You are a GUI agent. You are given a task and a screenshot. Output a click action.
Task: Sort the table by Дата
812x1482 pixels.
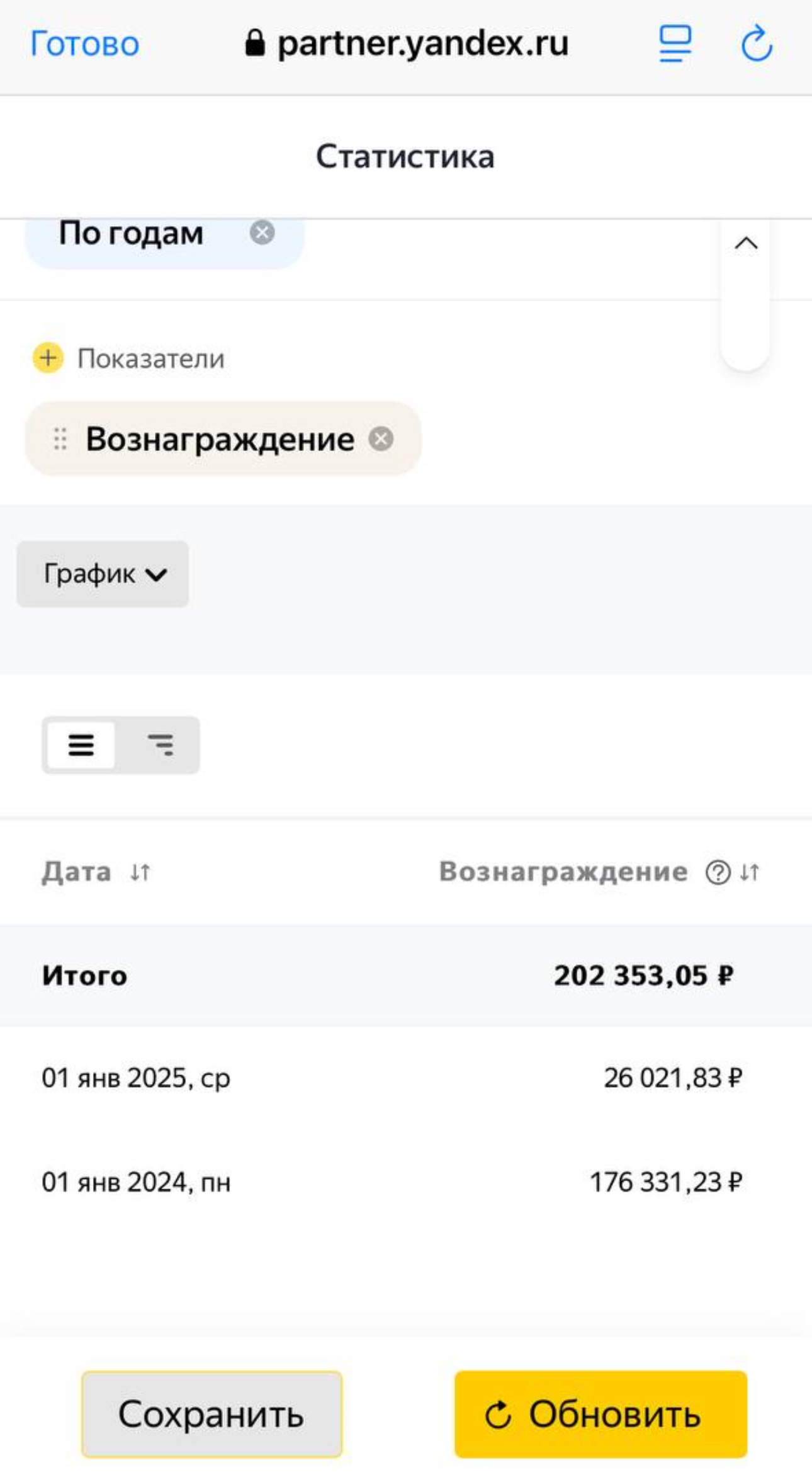140,872
